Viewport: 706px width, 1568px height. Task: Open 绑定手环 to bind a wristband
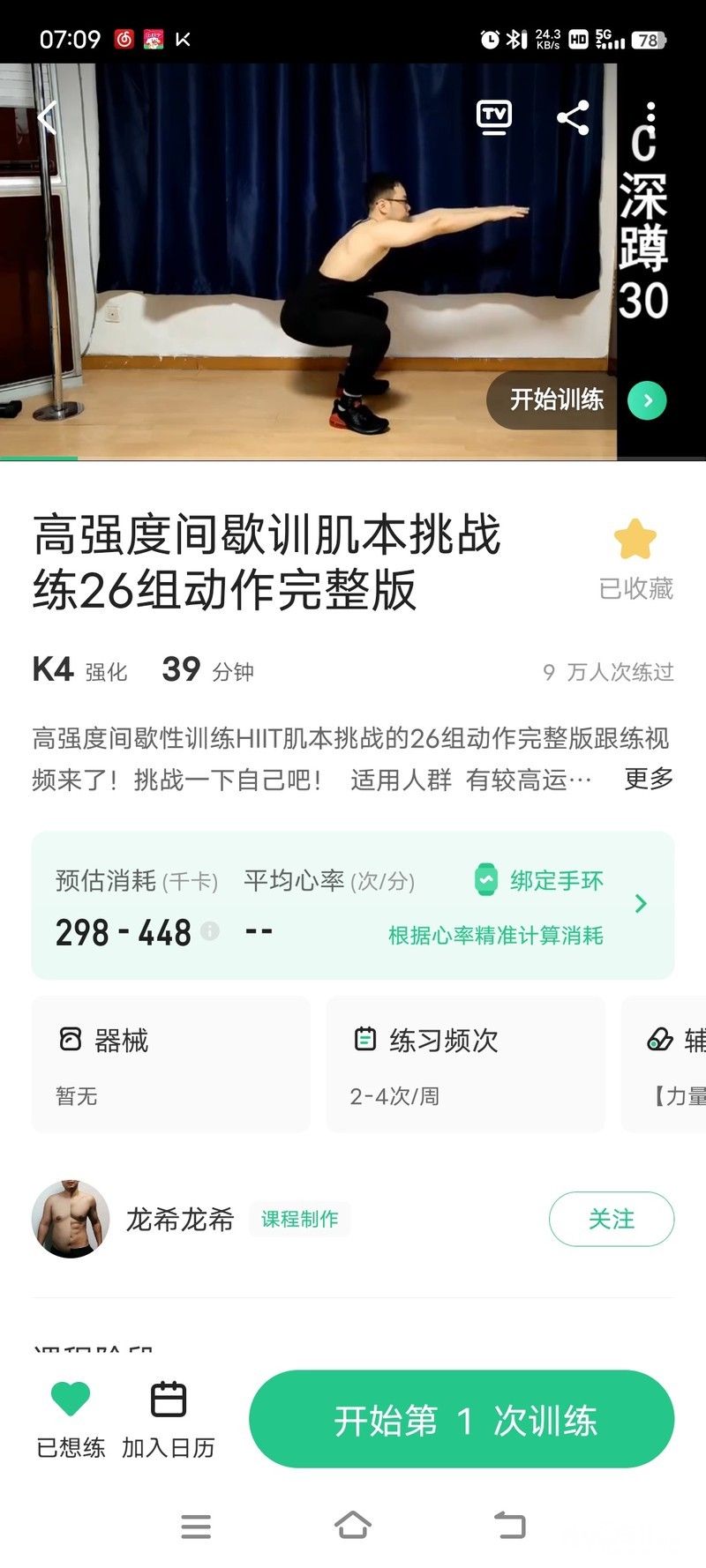pos(539,880)
